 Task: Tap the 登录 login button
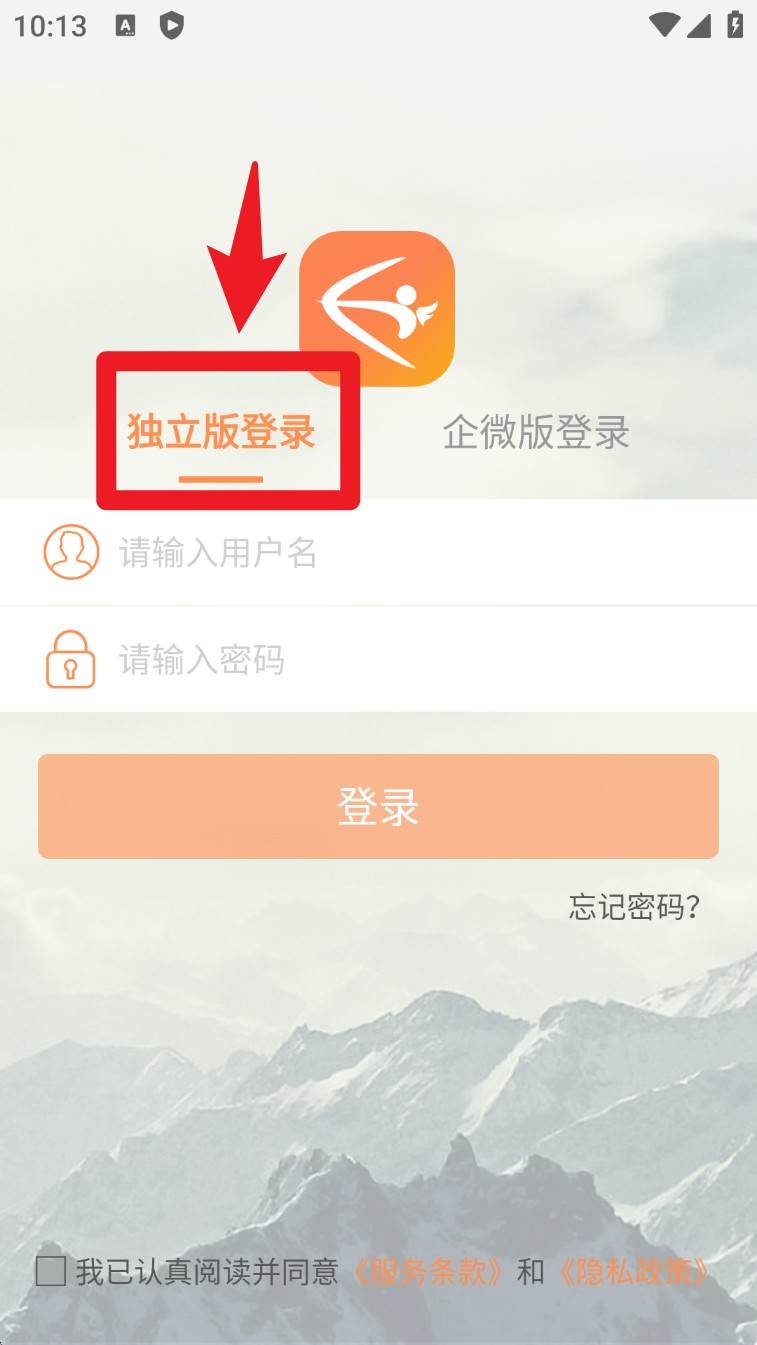coord(378,806)
